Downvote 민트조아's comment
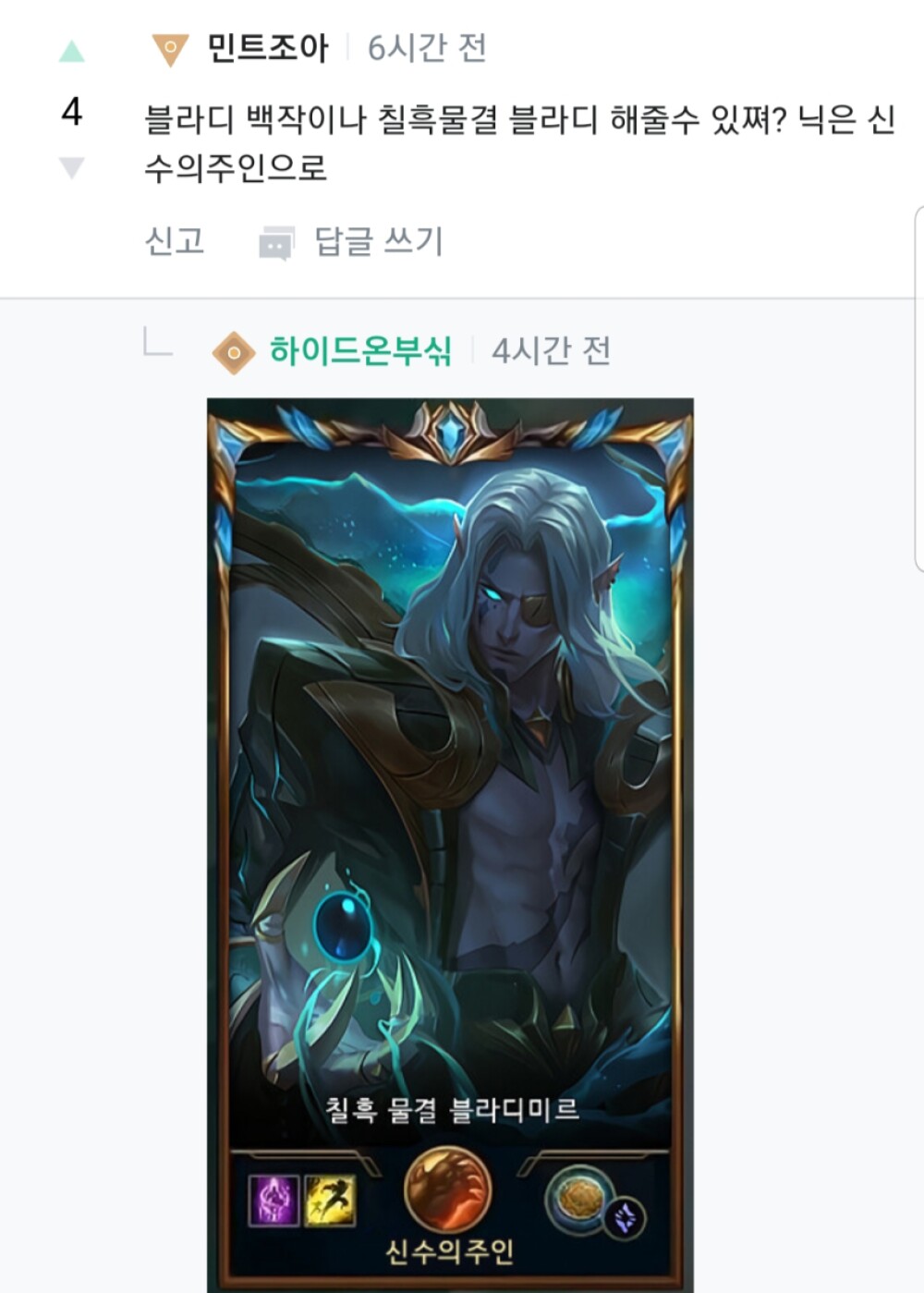 point(72,168)
